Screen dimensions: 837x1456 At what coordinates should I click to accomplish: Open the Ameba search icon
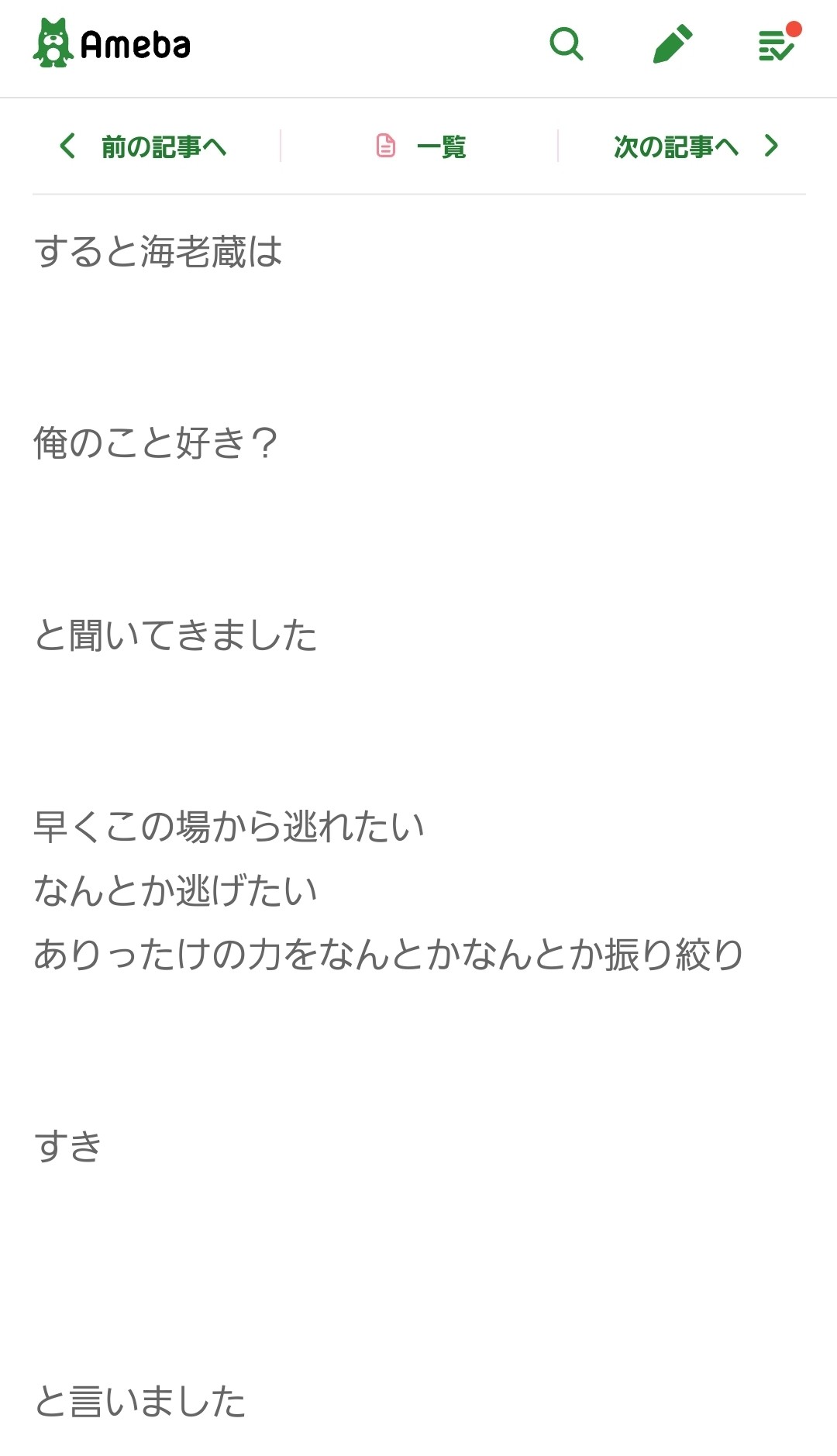click(567, 44)
